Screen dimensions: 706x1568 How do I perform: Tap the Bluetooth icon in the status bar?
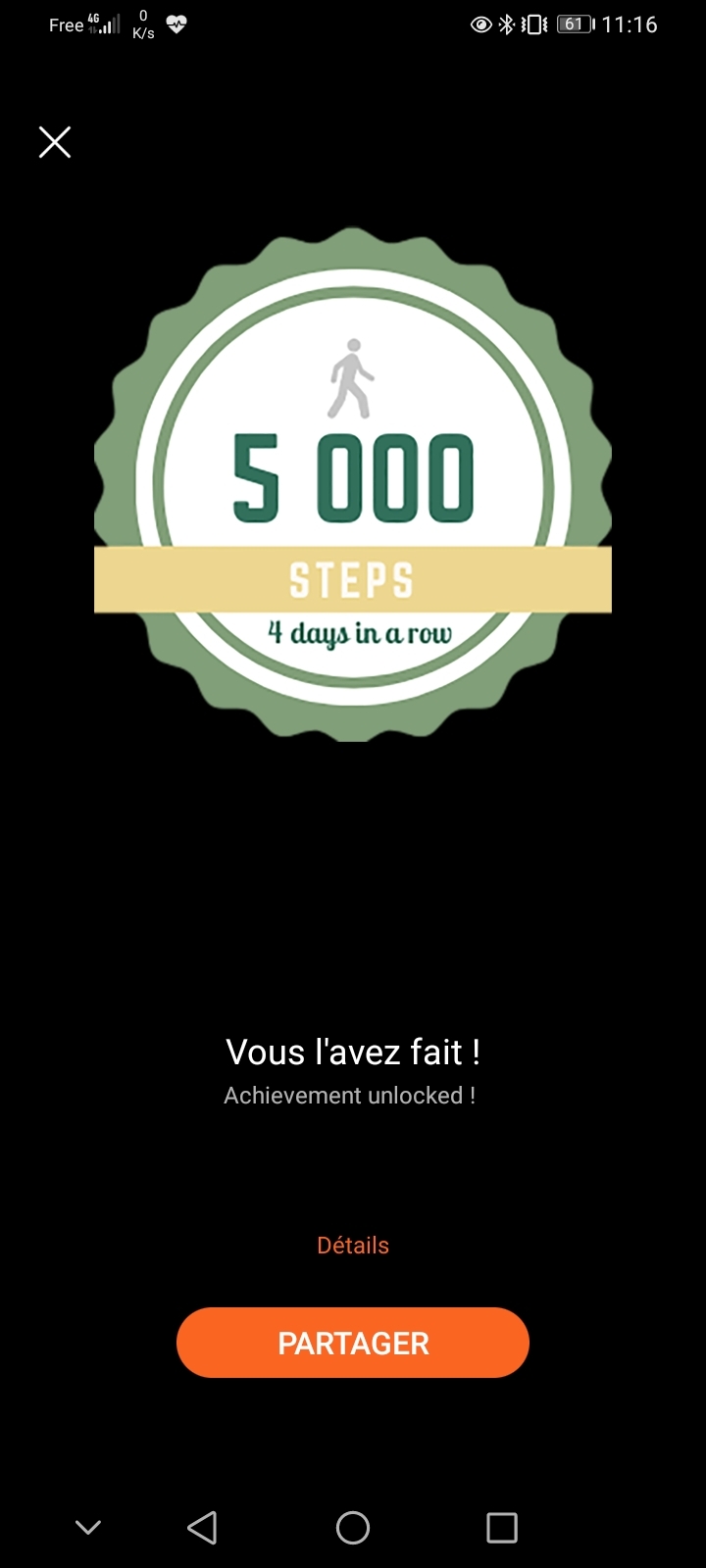pos(509,24)
